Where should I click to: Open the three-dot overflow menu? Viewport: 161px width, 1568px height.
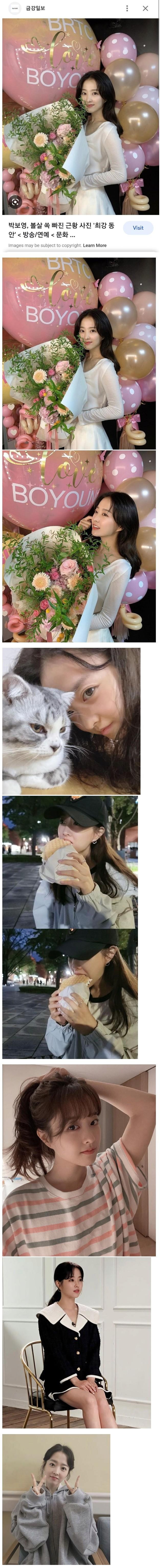pyautogui.click(x=127, y=8)
